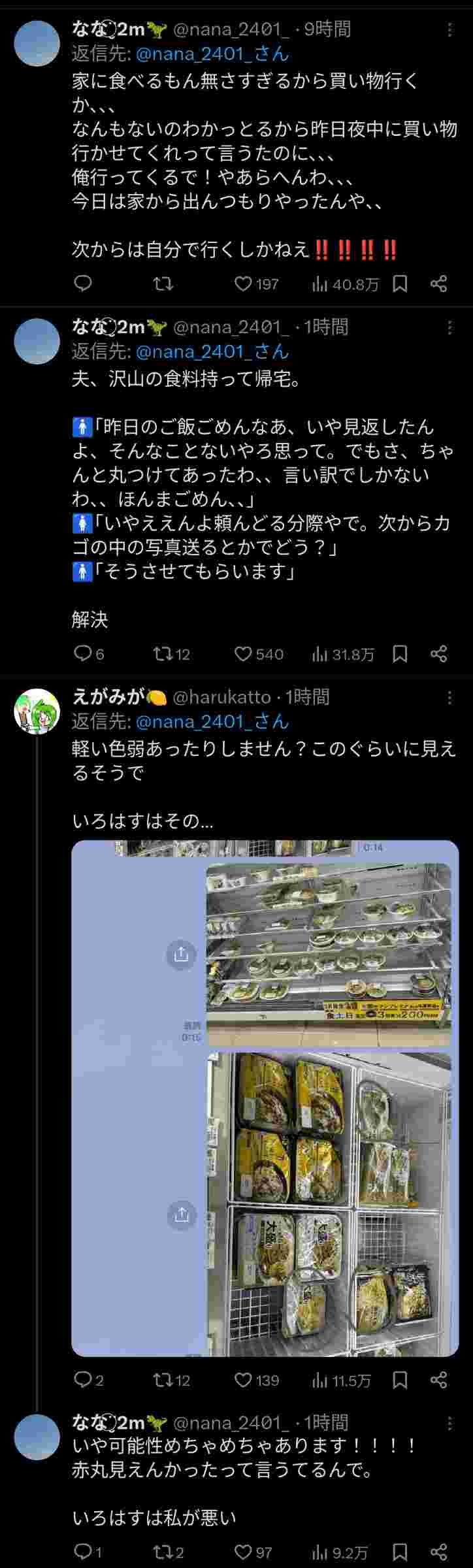Like the tweet with 197 likes
473x1568 pixels.
[x=244, y=284]
